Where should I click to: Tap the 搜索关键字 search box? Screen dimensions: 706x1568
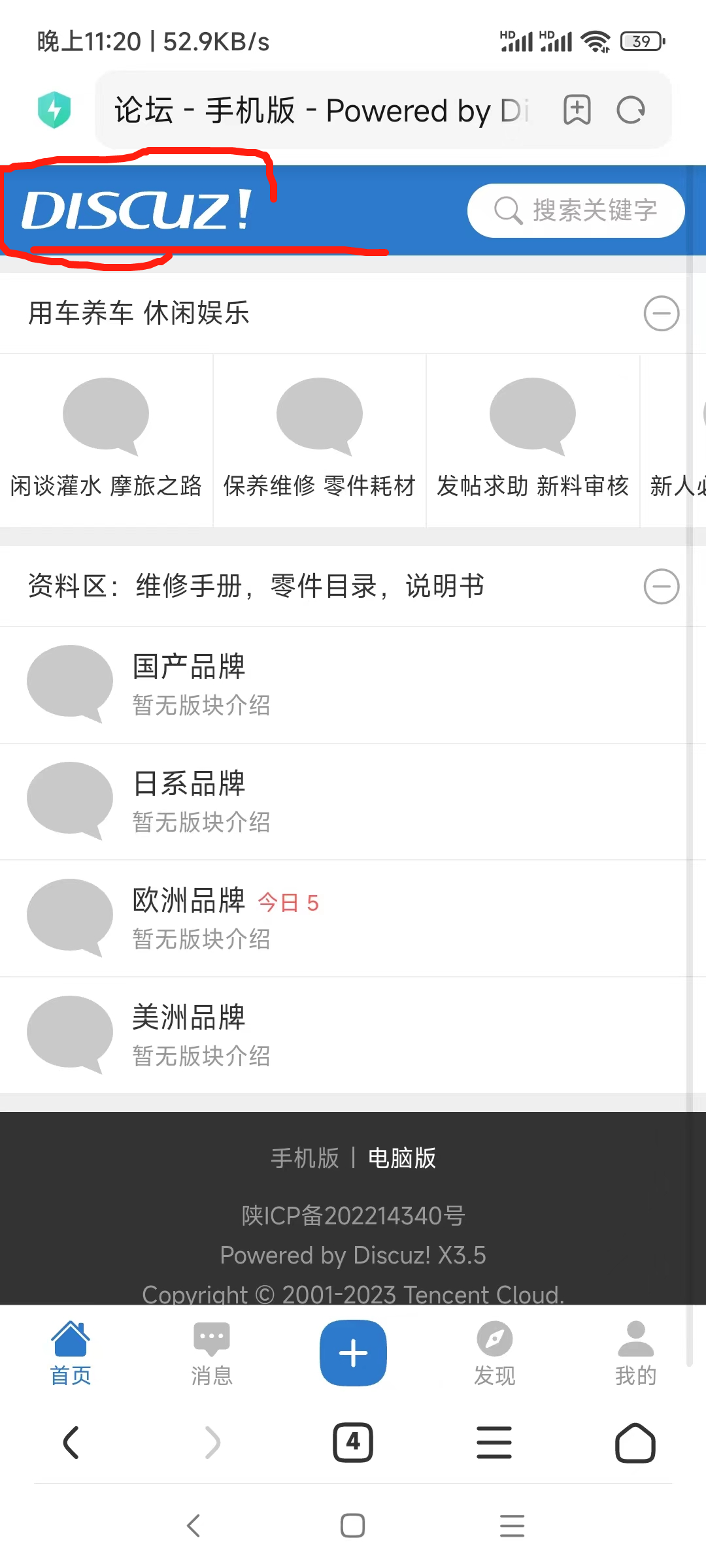coord(575,210)
